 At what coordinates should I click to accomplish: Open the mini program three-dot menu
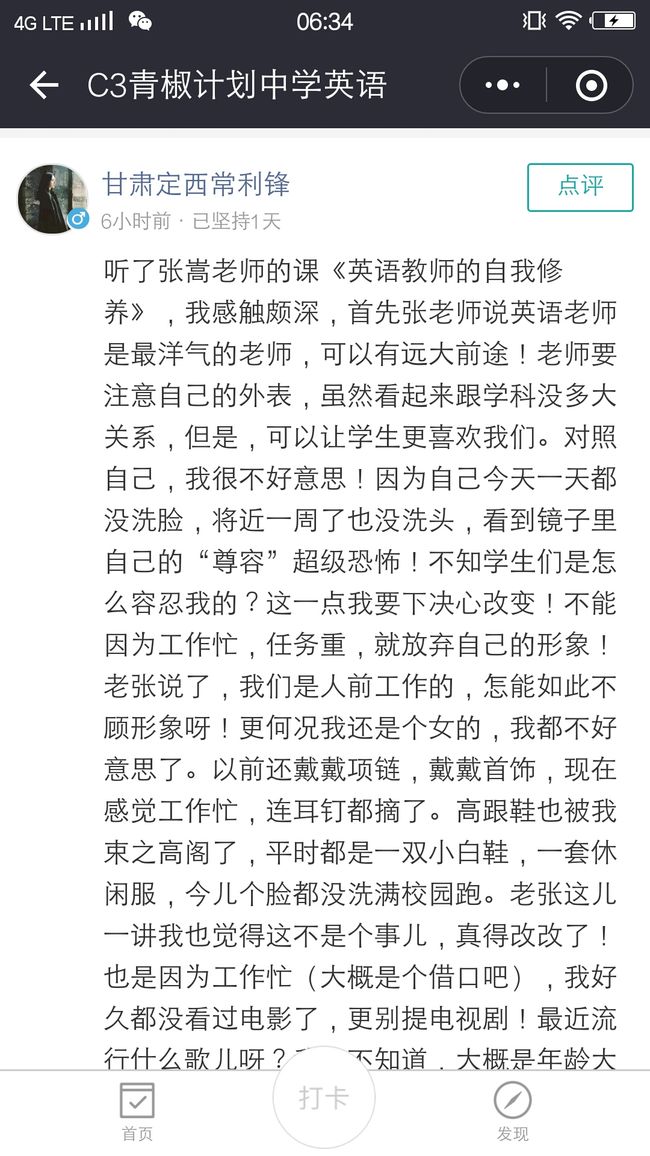point(503,86)
